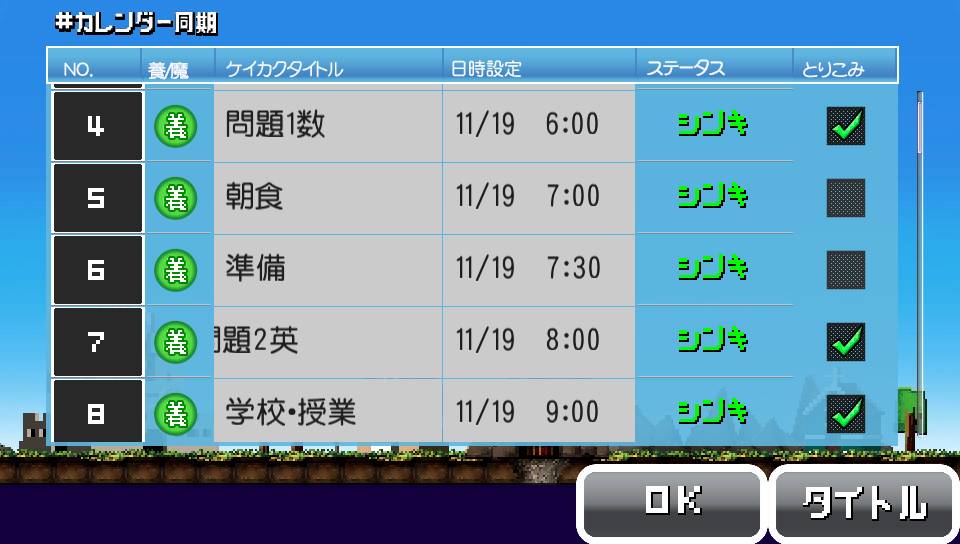Uncheck import for 問題1数
This screenshot has width=960, height=544.
point(846,126)
